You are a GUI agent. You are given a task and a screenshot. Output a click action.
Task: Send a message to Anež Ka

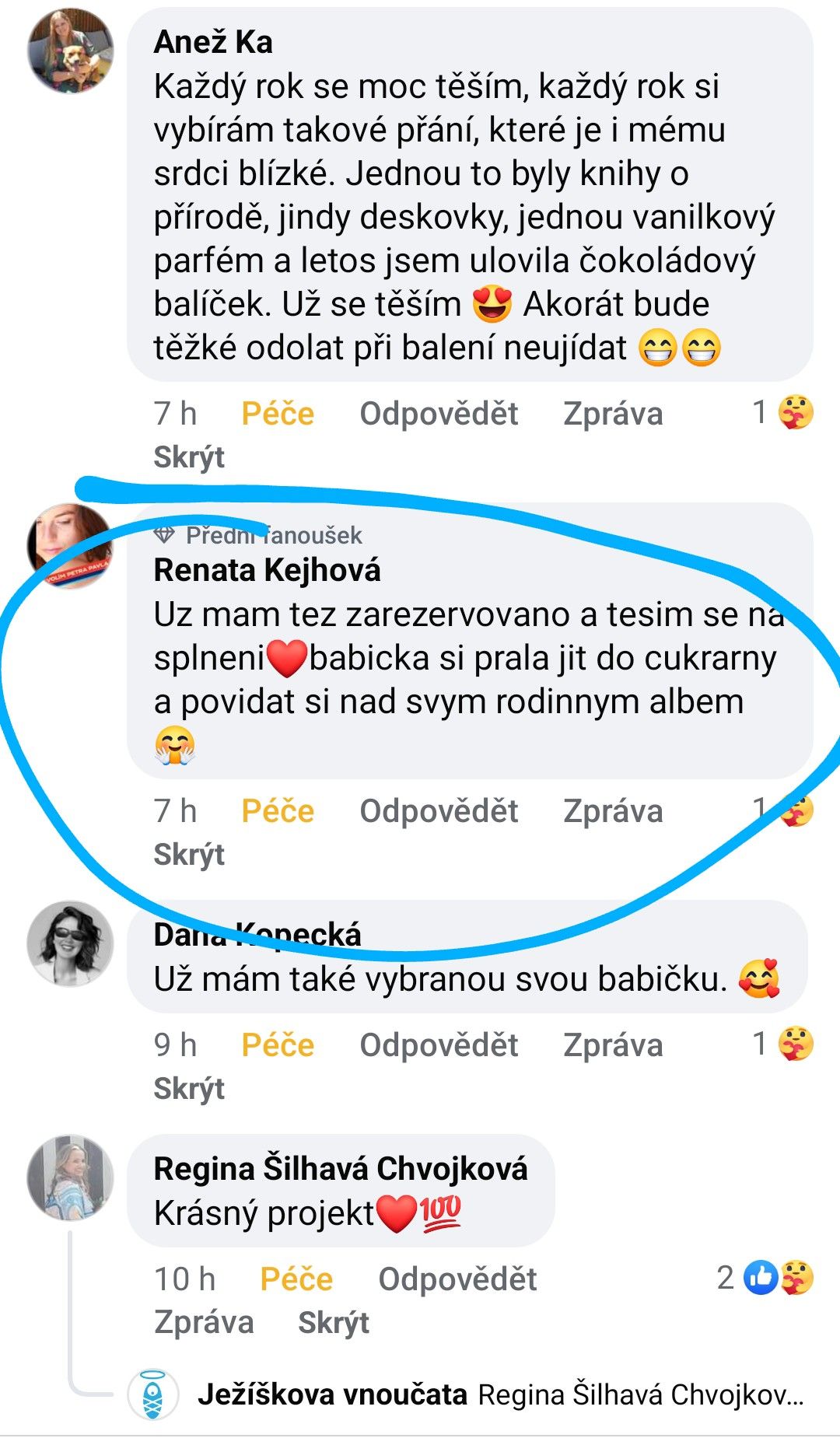[613, 414]
